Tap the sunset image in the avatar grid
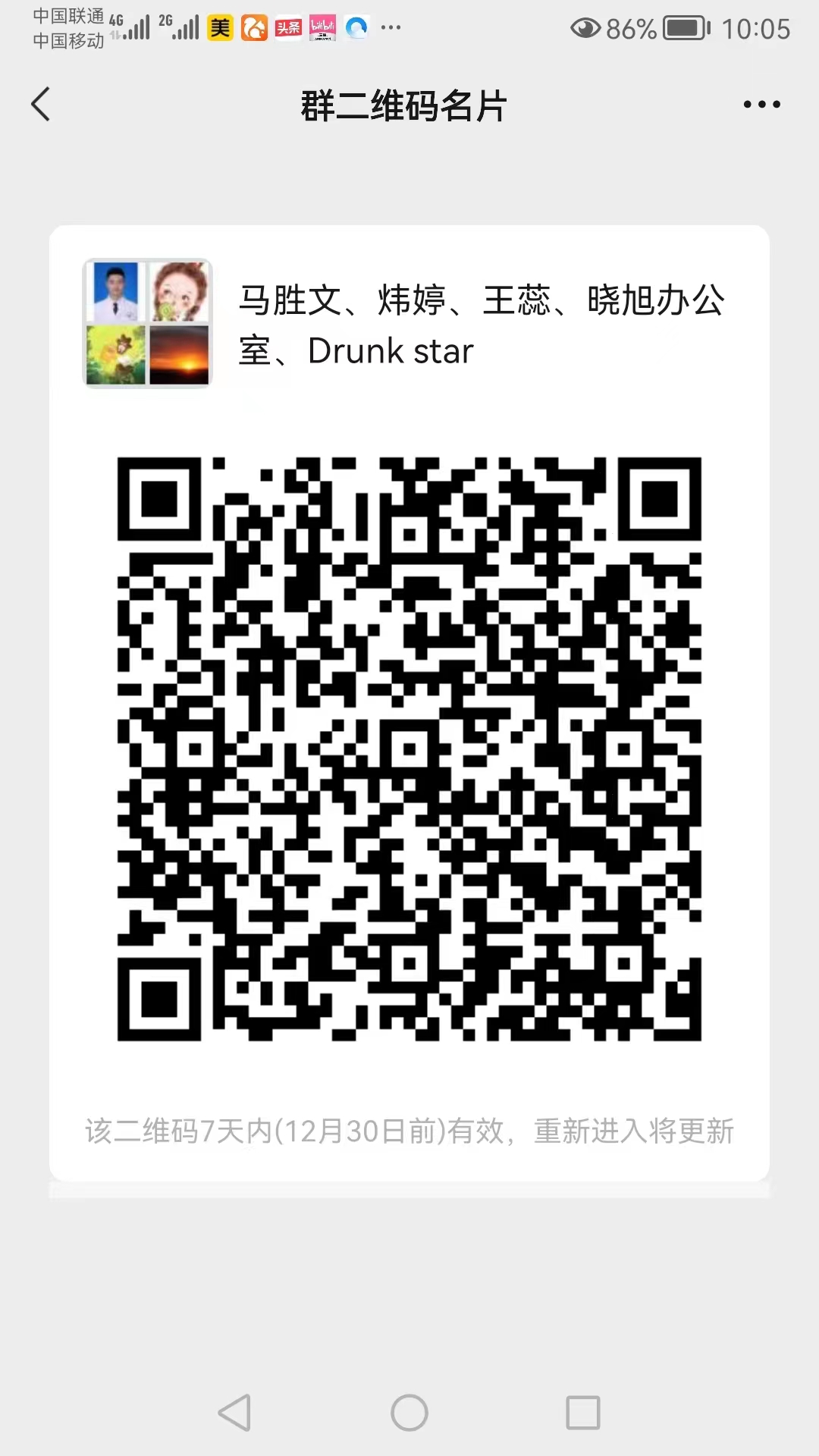Image resolution: width=819 pixels, height=1456 pixels. click(177, 355)
